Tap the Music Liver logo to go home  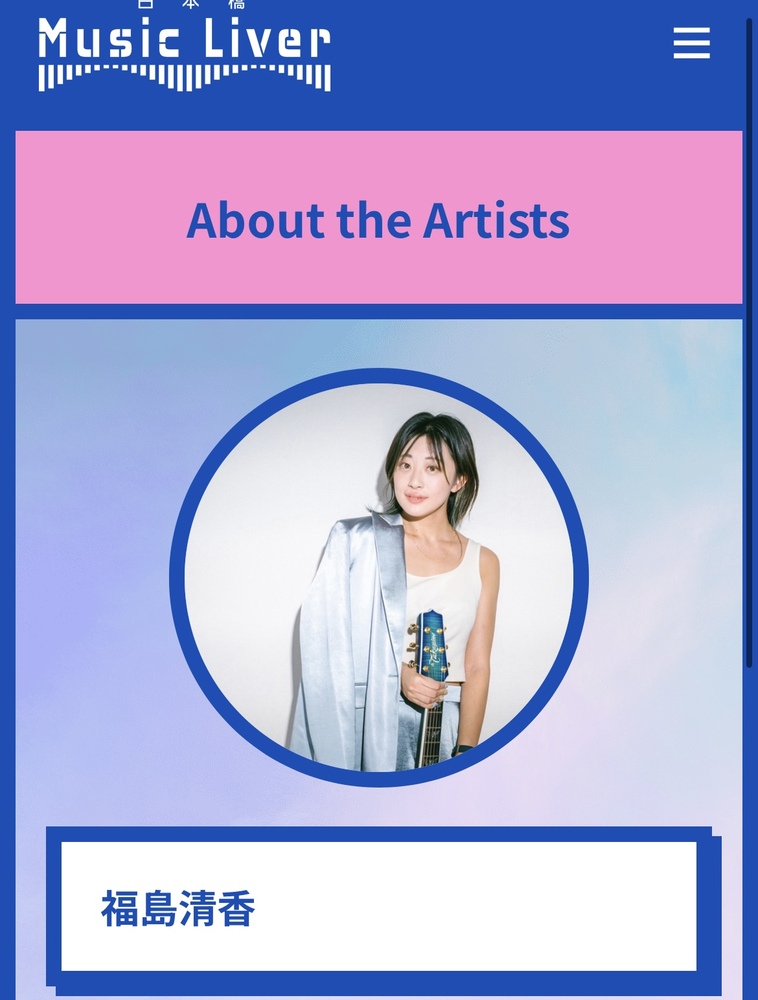click(184, 48)
